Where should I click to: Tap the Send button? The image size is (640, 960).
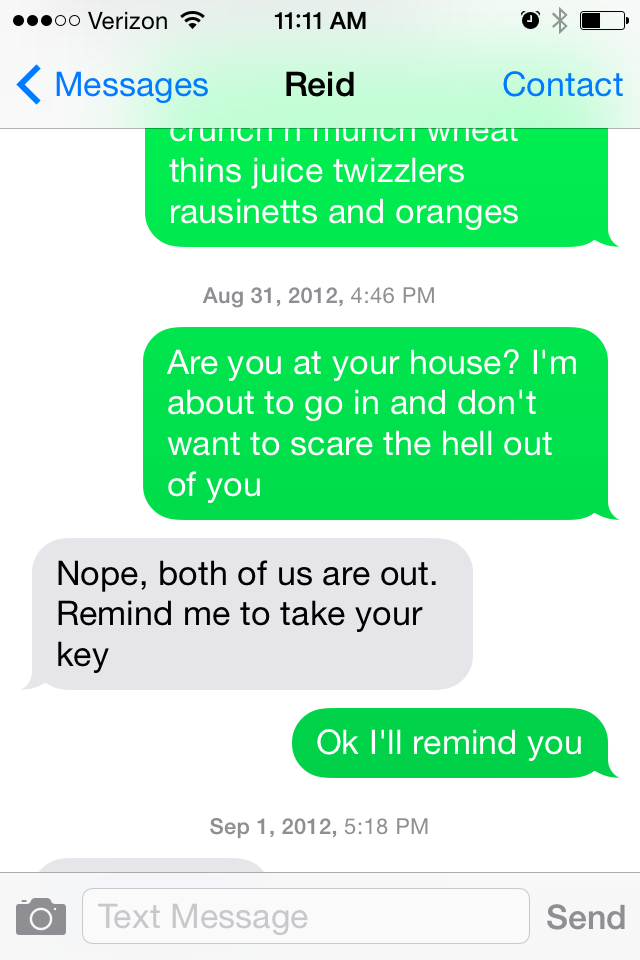coord(586,916)
